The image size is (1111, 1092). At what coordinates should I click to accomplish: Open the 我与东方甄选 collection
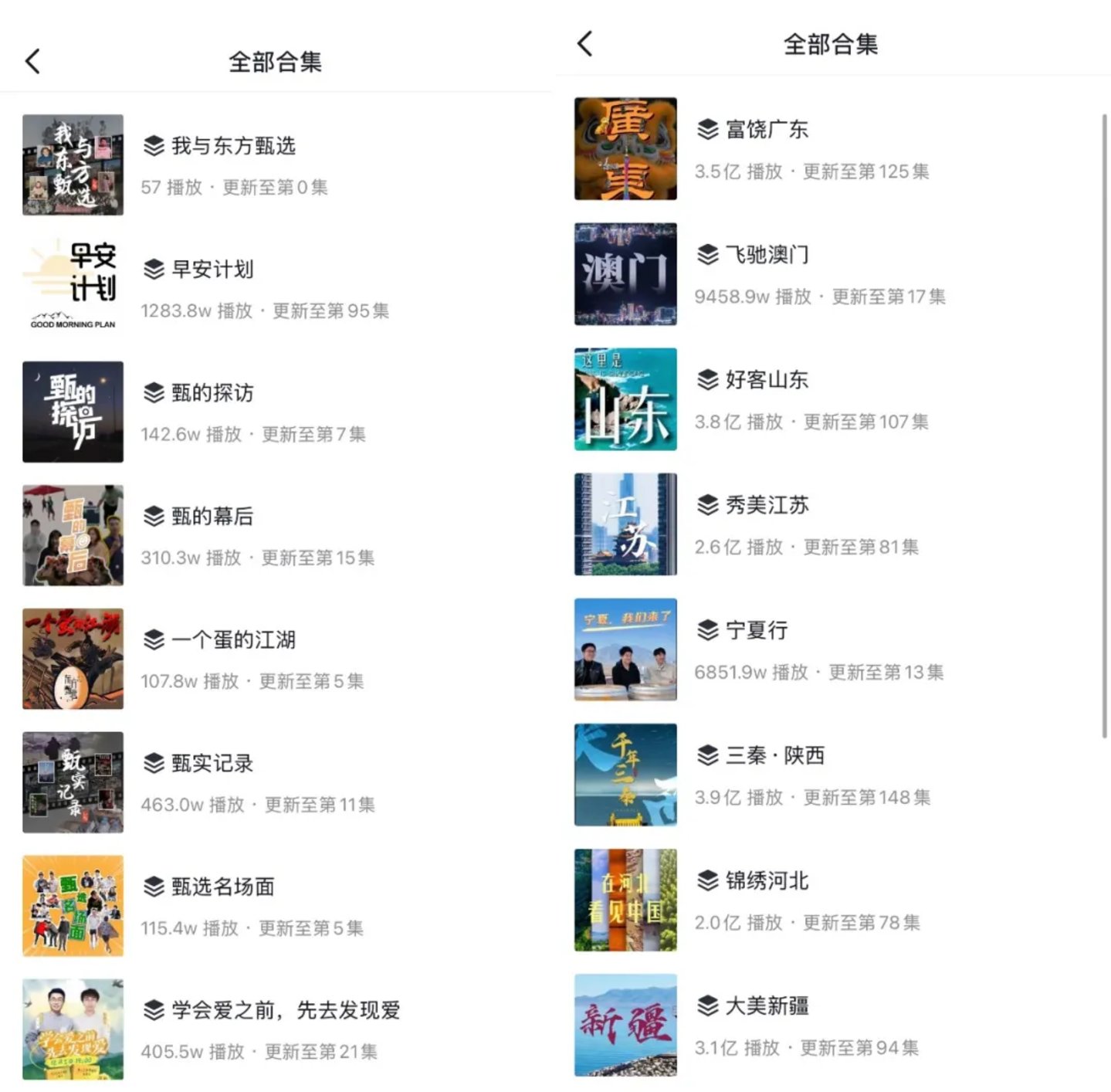tap(233, 146)
